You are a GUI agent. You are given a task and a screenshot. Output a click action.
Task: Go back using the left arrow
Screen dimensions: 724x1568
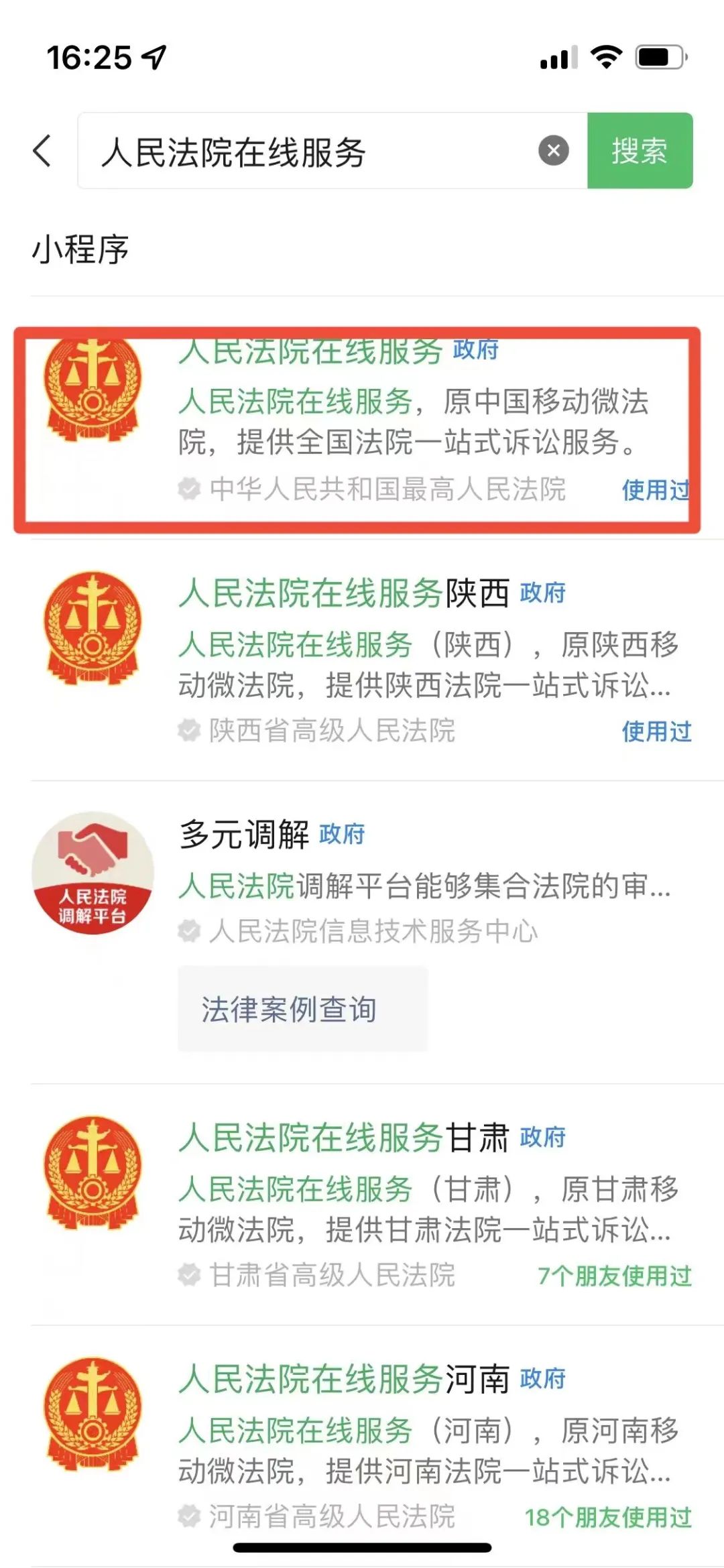click(42, 150)
